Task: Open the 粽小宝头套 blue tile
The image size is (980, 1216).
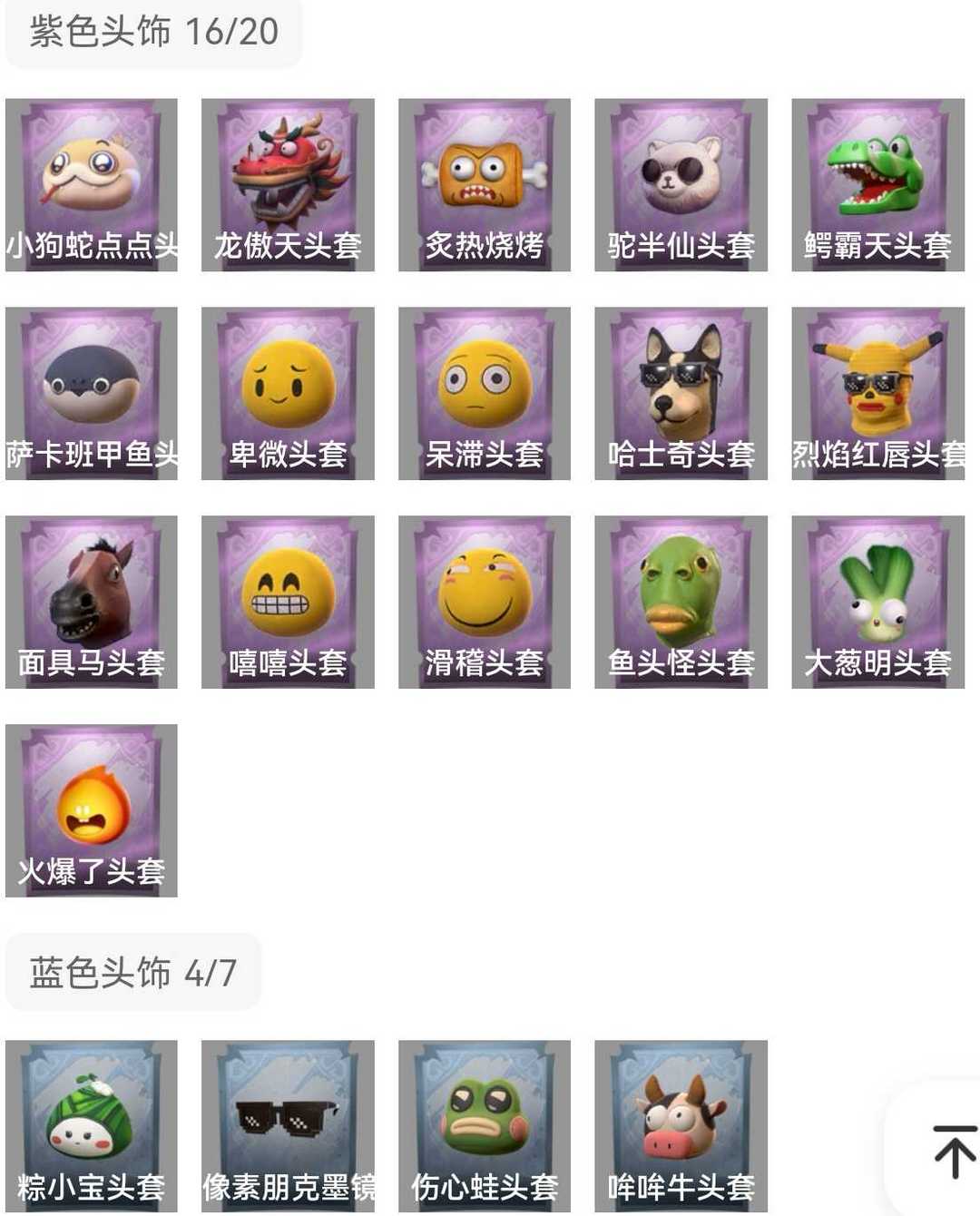Action: pos(92,1125)
